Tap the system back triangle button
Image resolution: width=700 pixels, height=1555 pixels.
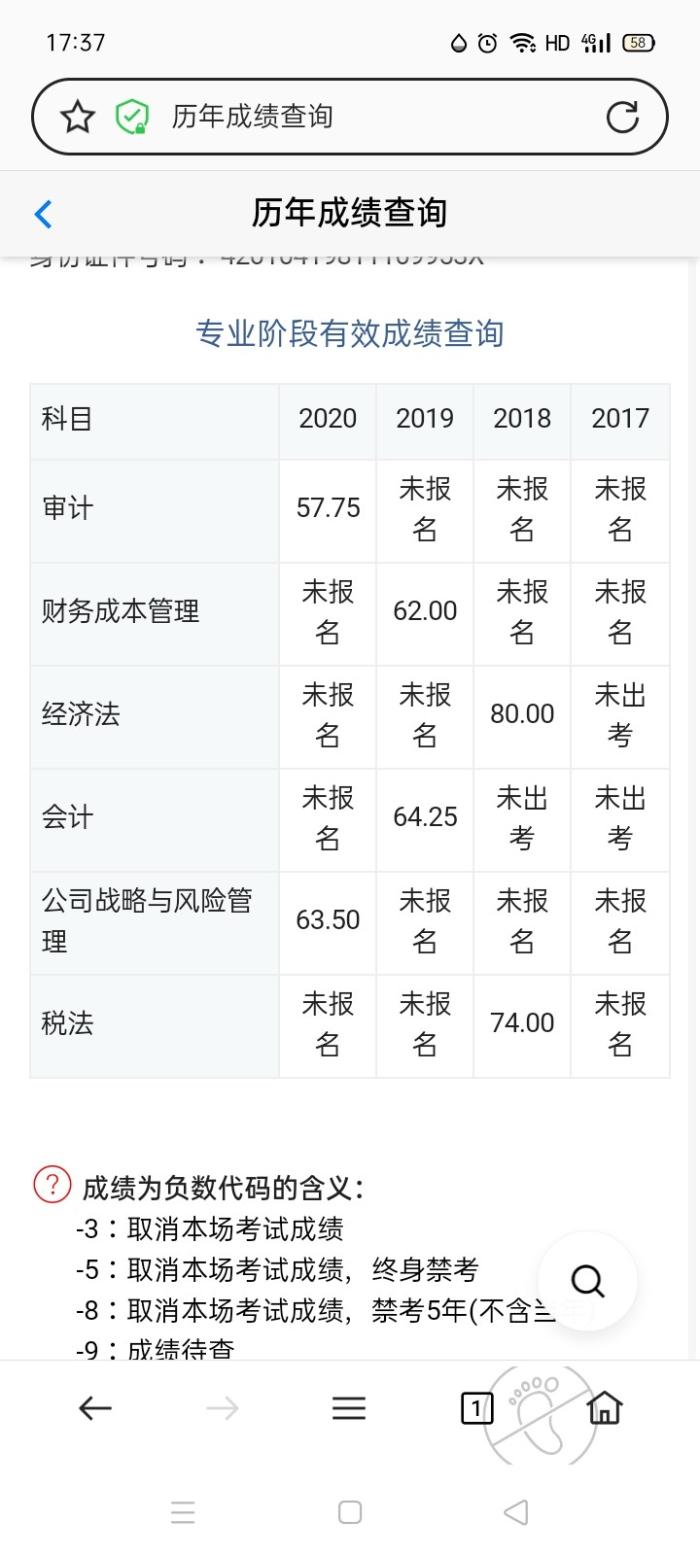click(x=516, y=1512)
